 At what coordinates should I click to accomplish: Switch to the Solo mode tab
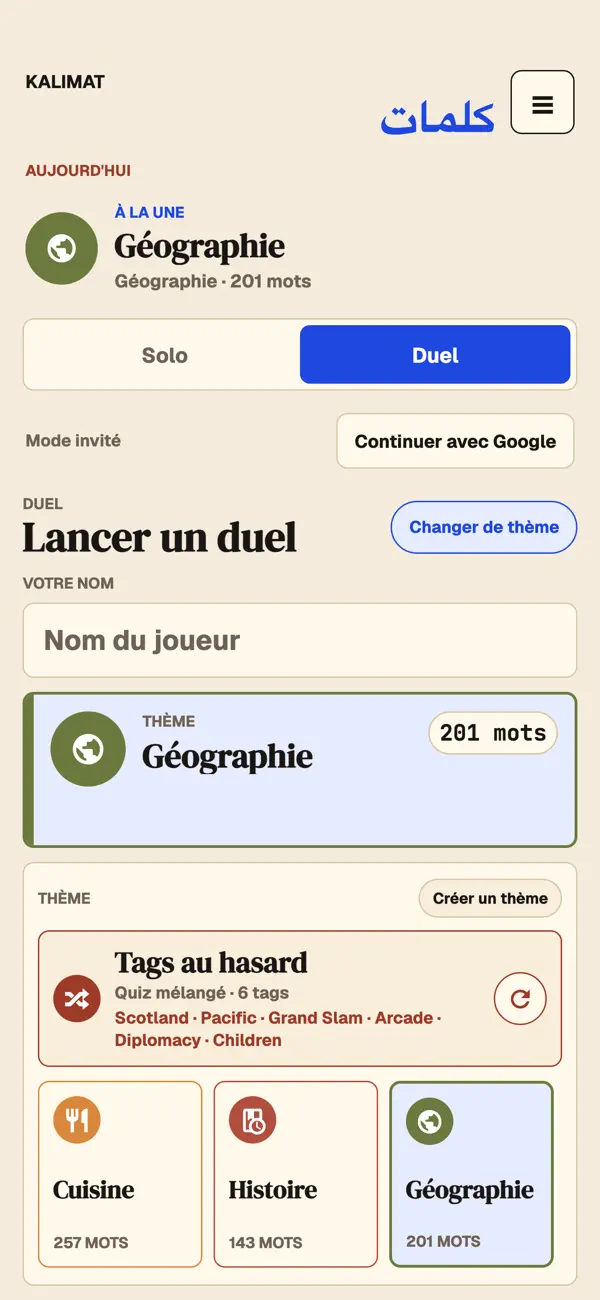[164, 355]
